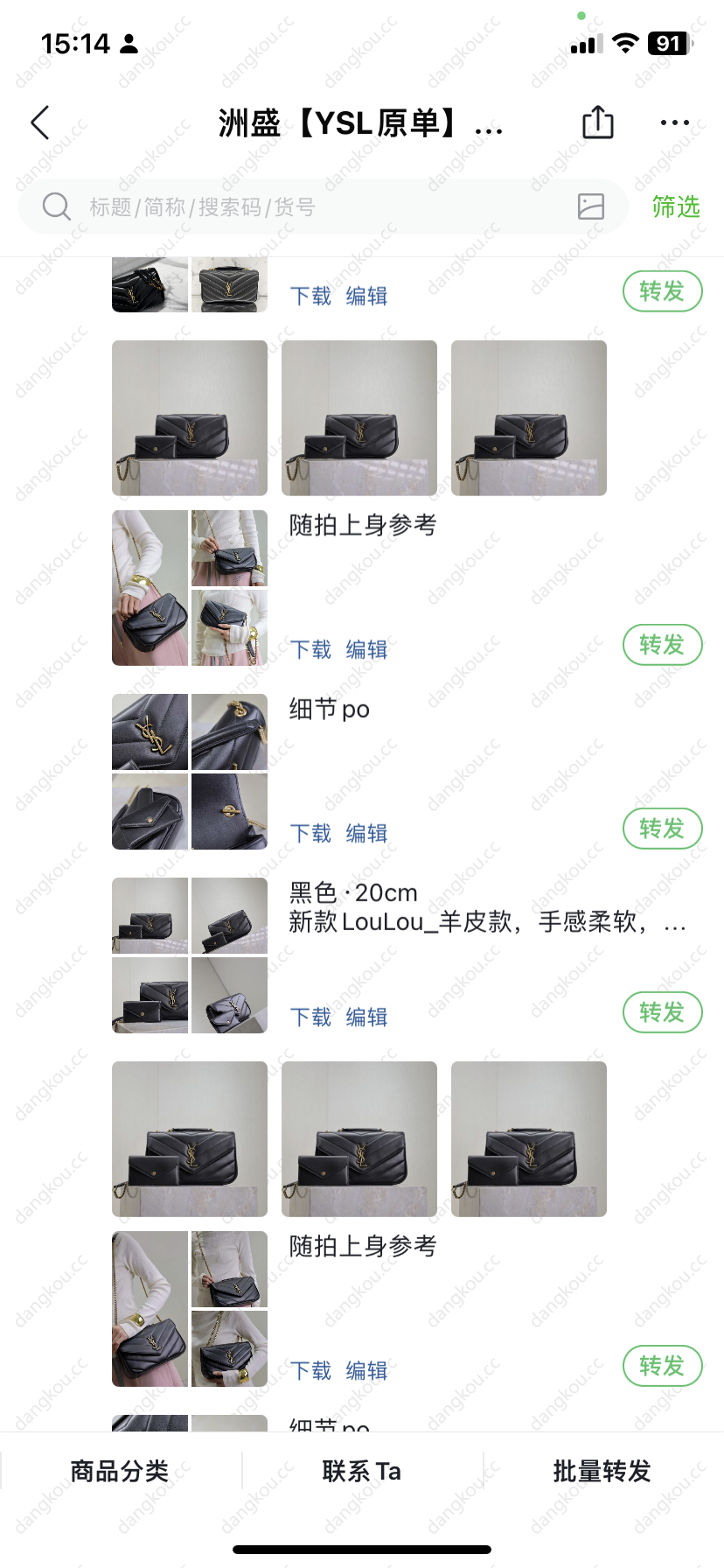The image size is (724, 1568).
Task: Open the 黑色·20cm 新款LouLou post details
Action: (486, 907)
